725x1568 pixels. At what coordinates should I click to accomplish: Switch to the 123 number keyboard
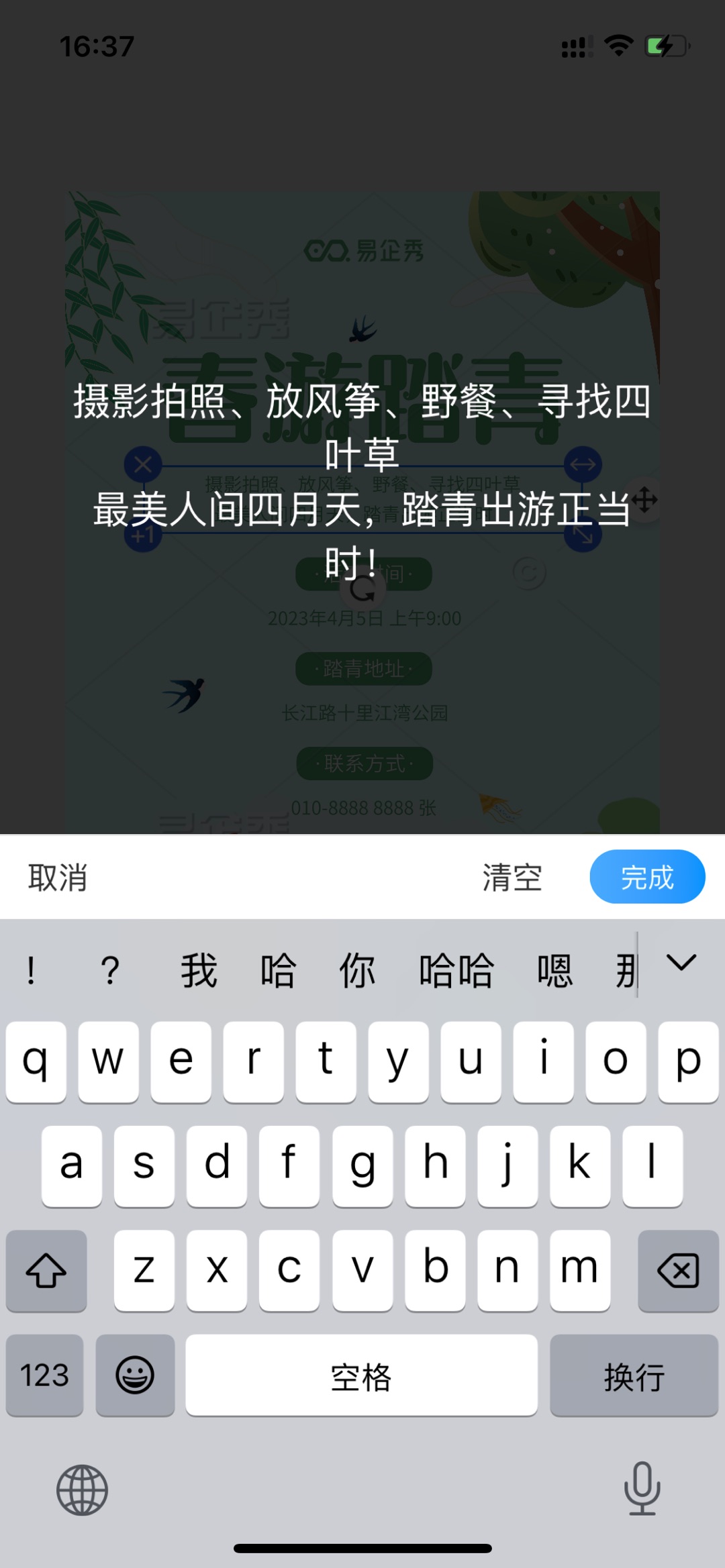[44, 1375]
